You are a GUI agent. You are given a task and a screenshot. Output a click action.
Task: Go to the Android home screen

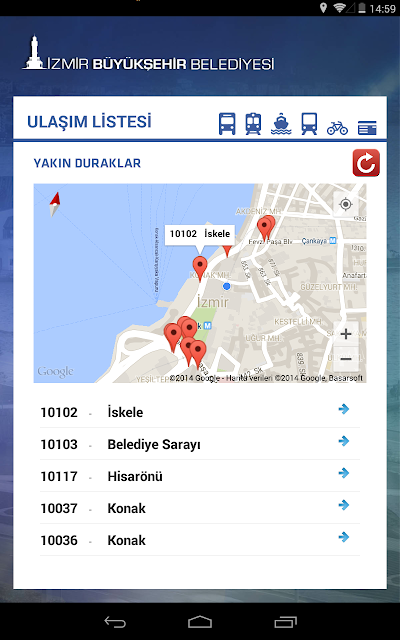coord(200,622)
